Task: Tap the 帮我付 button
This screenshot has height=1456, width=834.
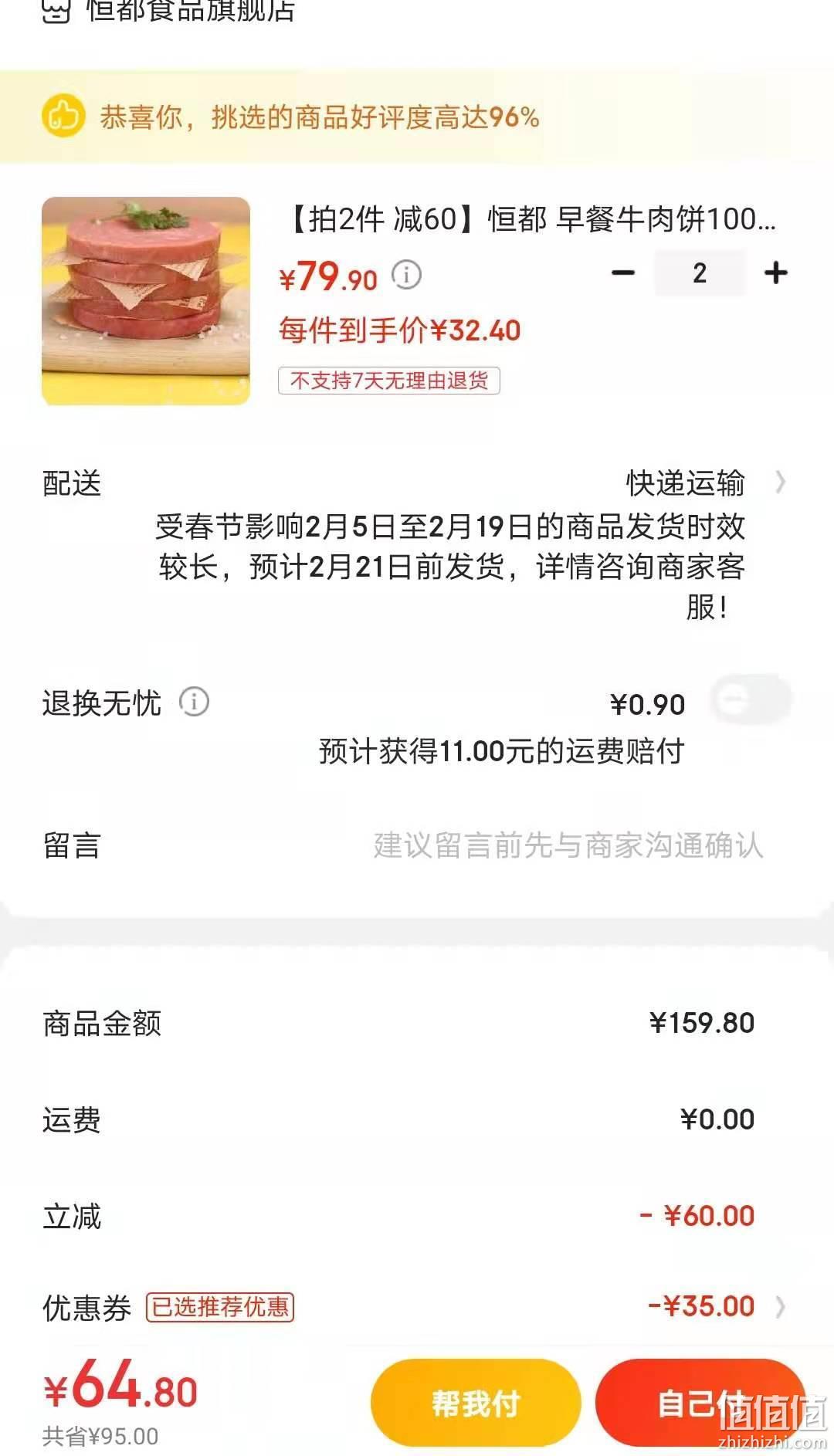Action: click(476, 1403)
